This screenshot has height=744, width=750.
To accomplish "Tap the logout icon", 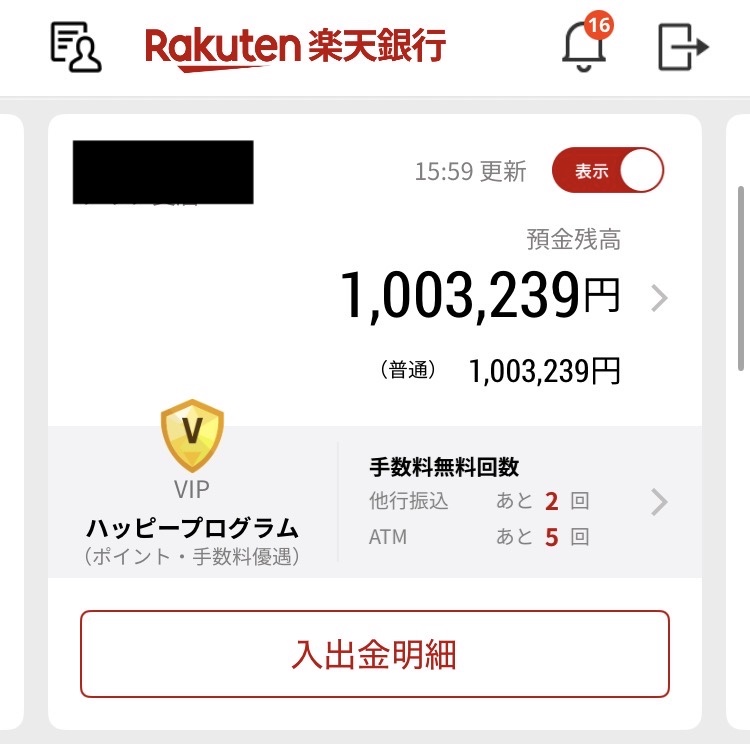I will (x=683, y=46).
